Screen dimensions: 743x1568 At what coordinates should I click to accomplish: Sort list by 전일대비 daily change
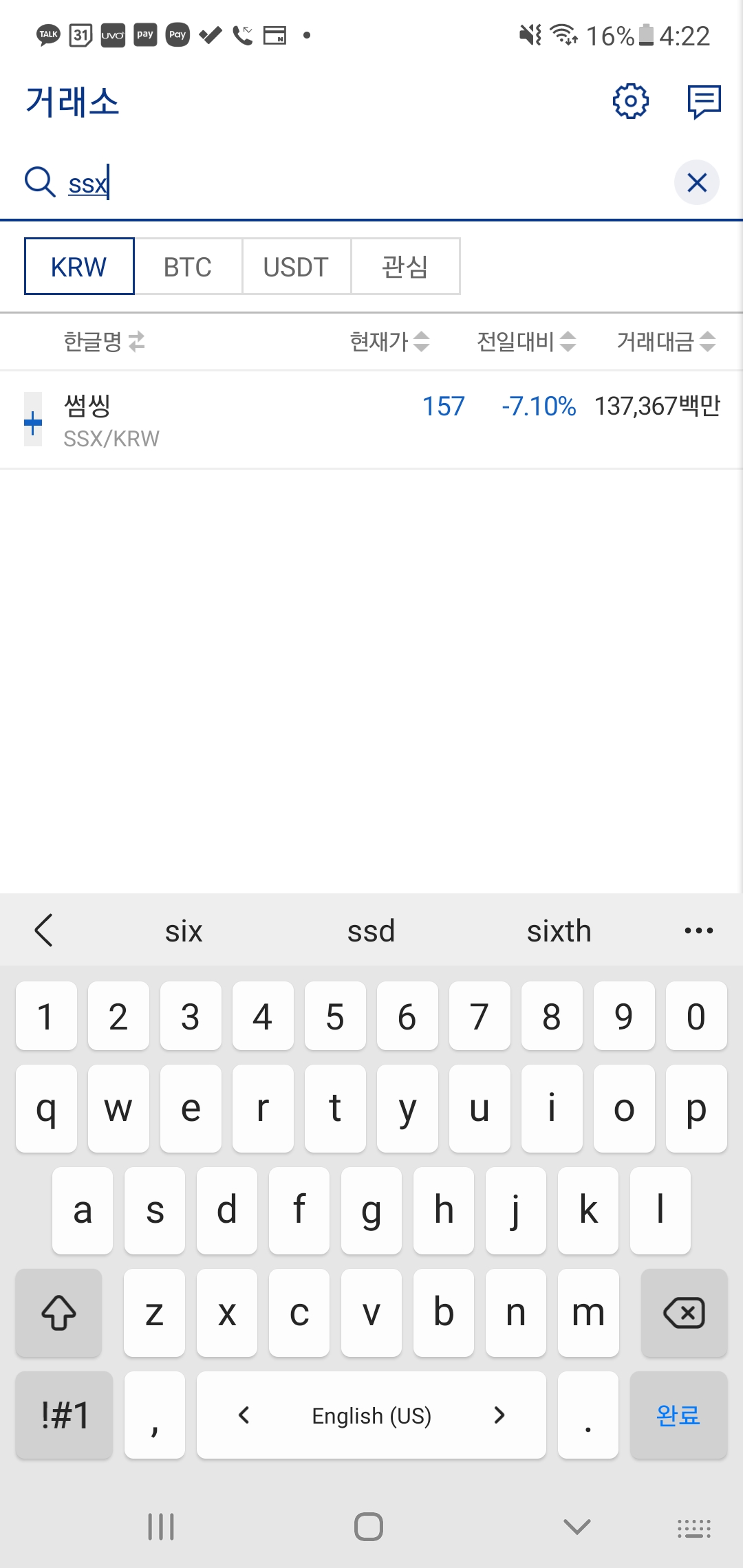[x=526, y=341]
